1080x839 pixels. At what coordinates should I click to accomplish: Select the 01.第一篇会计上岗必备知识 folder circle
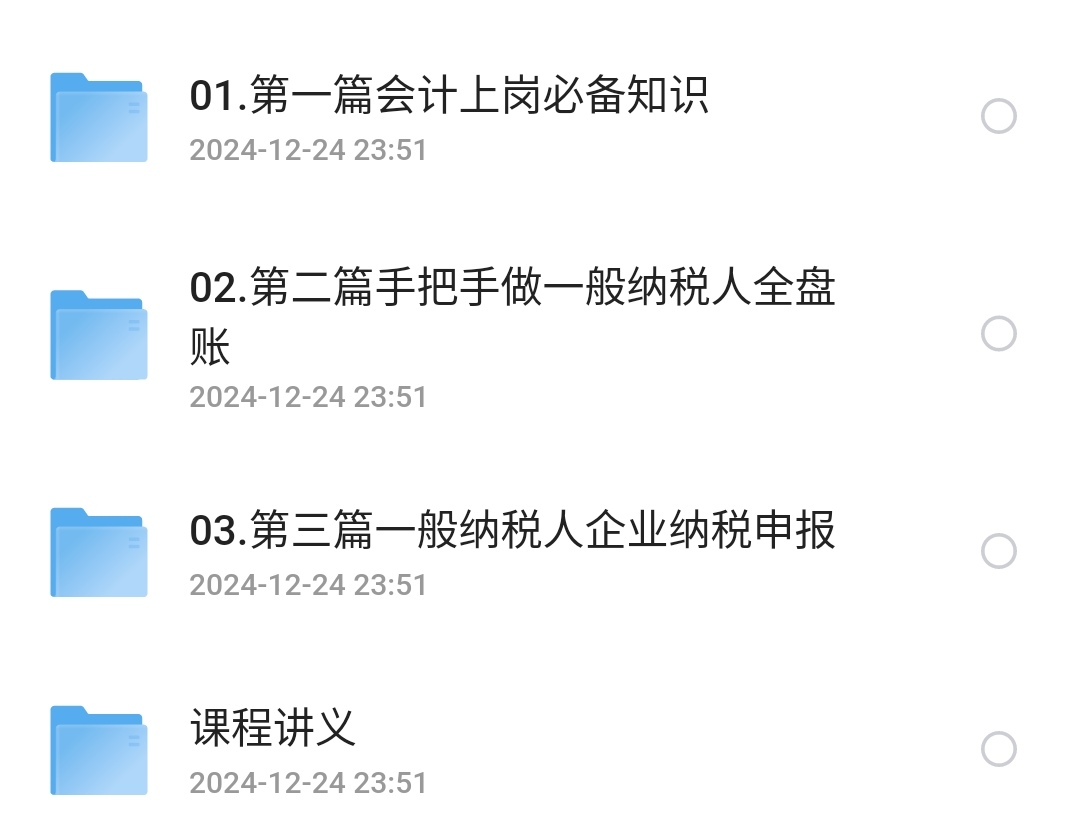coord(998,117)
